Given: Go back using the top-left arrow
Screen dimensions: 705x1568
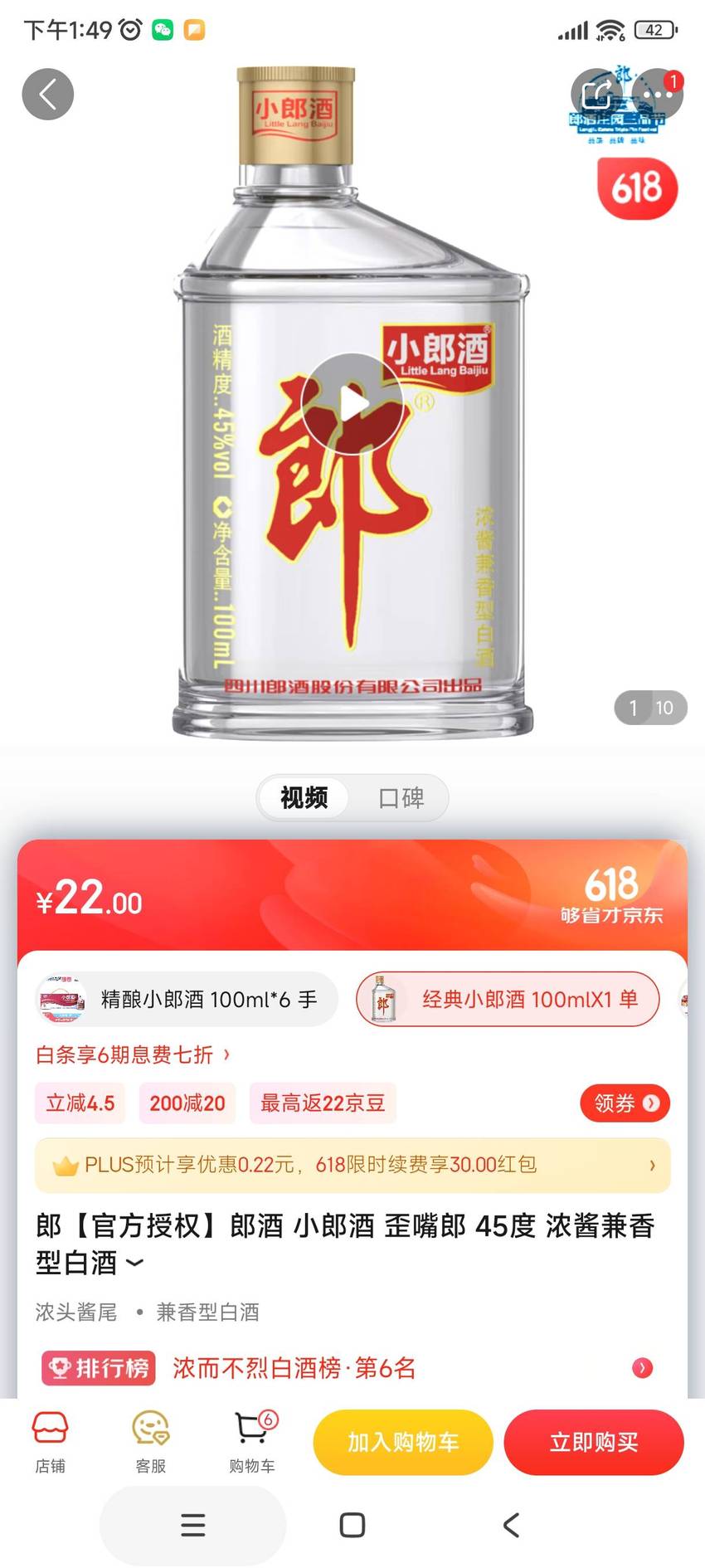Looking at the screenshot, I should 47,94.
